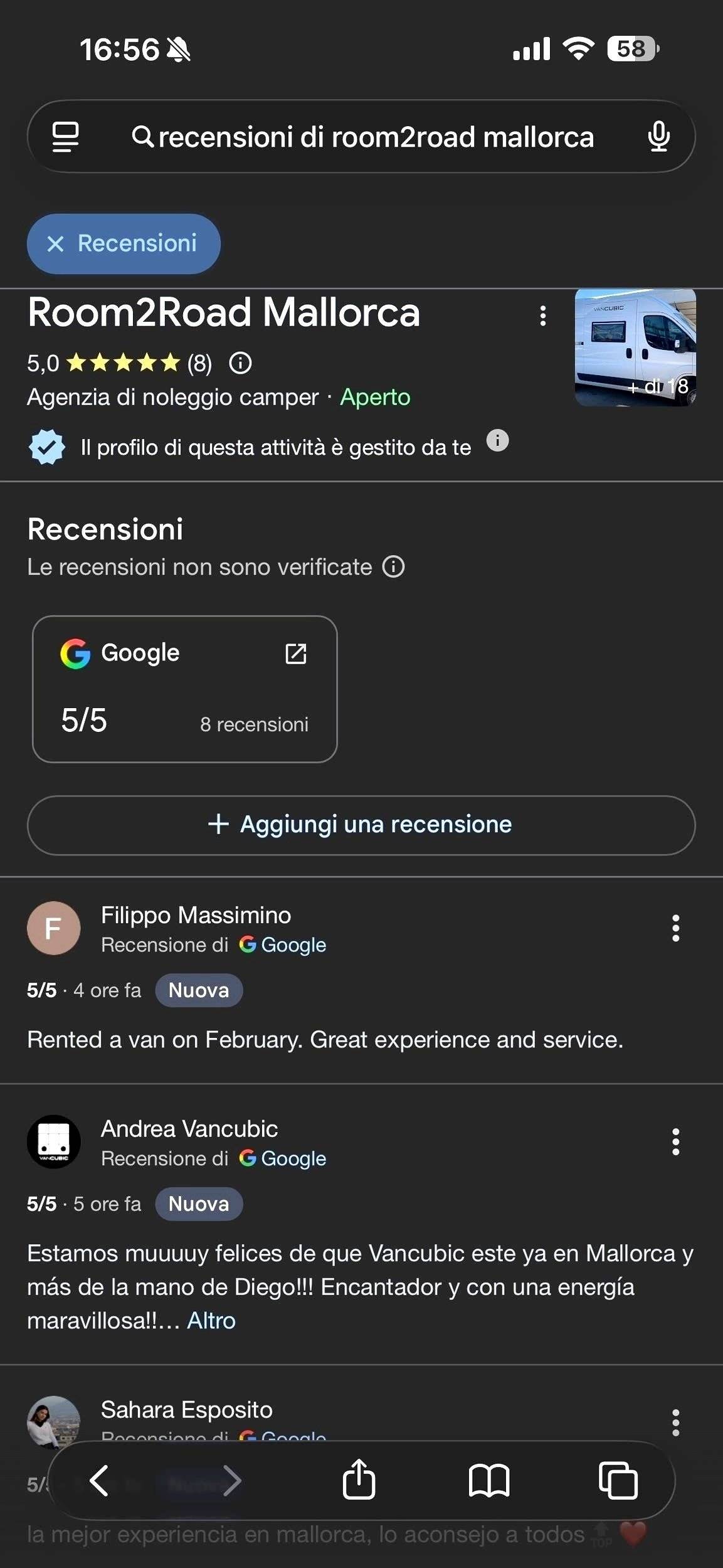This screenshot has width=723, height=1568.
Task: Open options for Andrea Vancubic's review
Action: (675, 1142)
